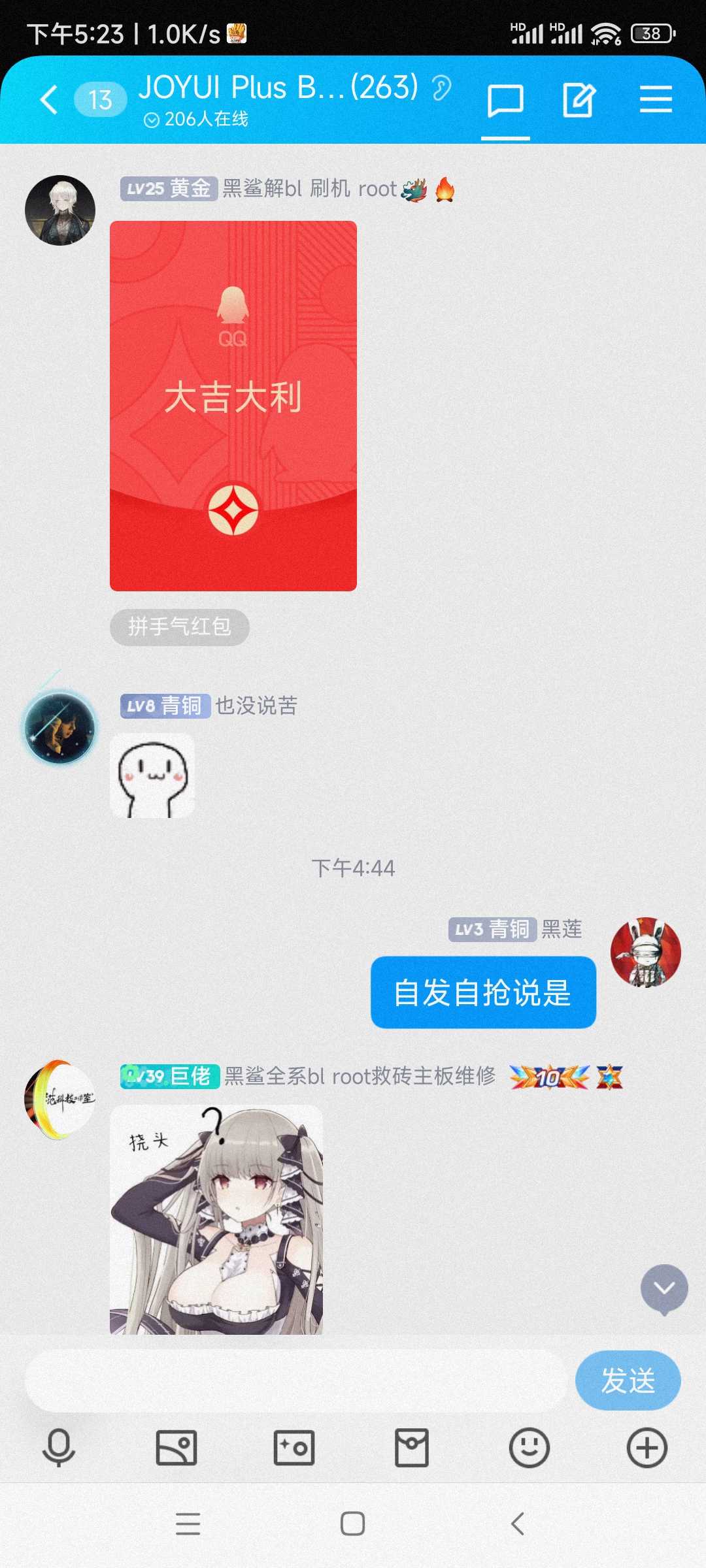The width and height of the screenshot is (706, 1568).
Task: Go back to the chat list
Action: (x=50, y=100)
